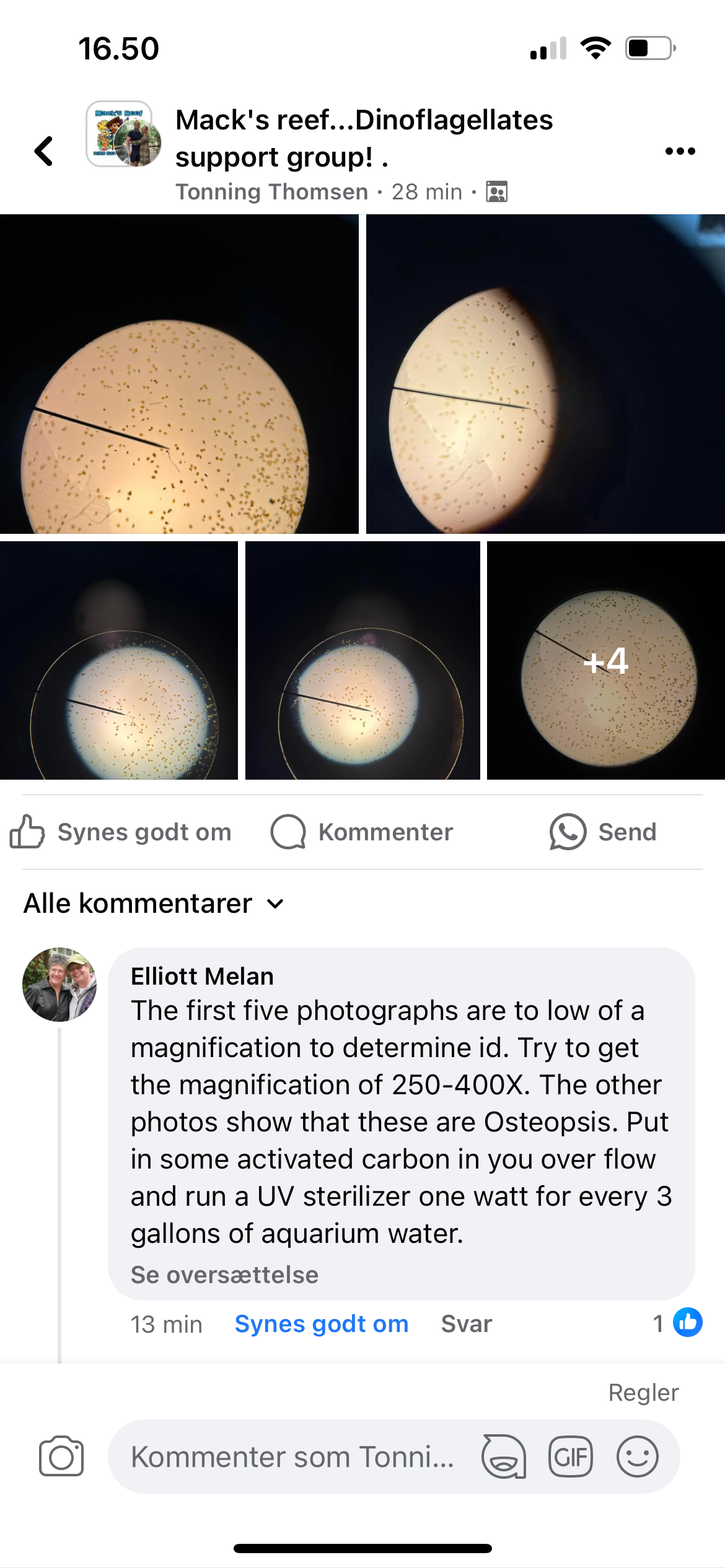The height and width of the screenshot is (1568, 725).
Task: Tap Se oversættelse on Elliott's comment
Action: (224, 1274)
